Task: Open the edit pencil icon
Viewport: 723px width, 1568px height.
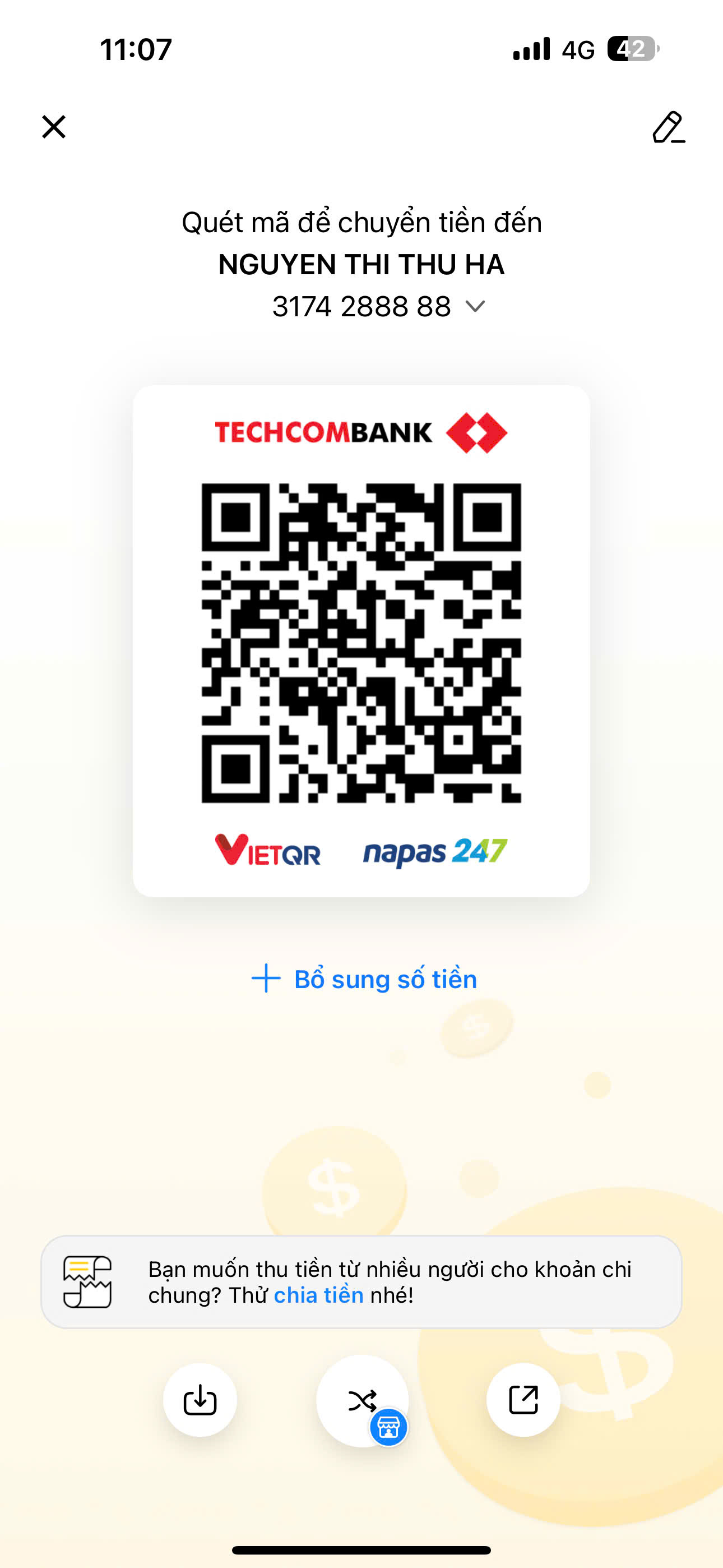Action: (x=668, y=127)
